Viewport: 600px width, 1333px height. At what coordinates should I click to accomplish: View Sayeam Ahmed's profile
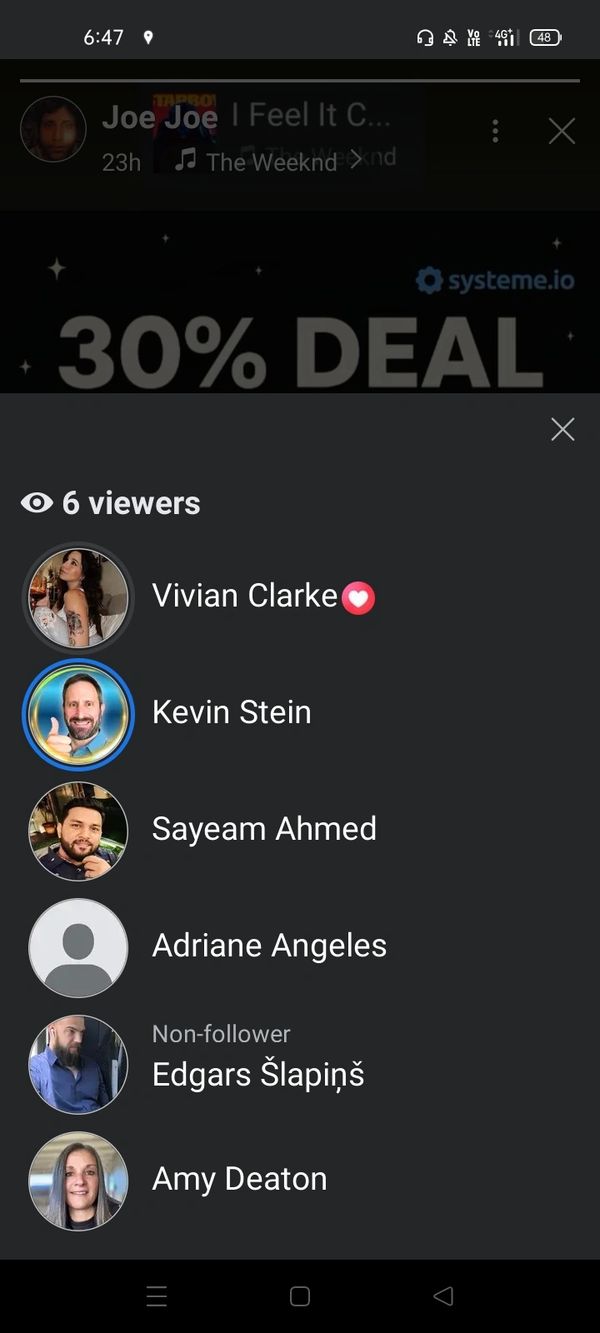point(264,829)
